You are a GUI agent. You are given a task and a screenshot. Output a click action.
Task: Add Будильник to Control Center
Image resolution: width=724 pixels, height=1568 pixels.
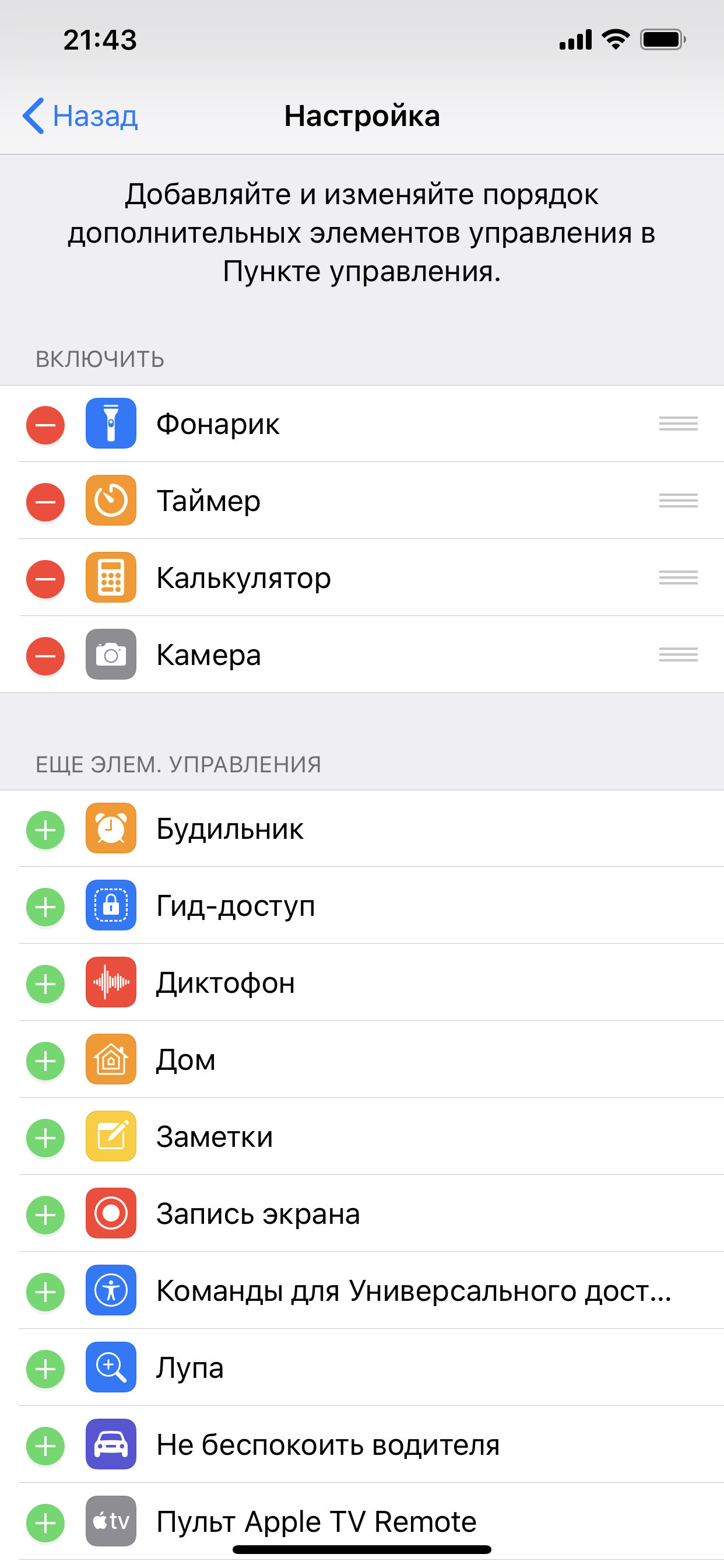coord(45,829)
